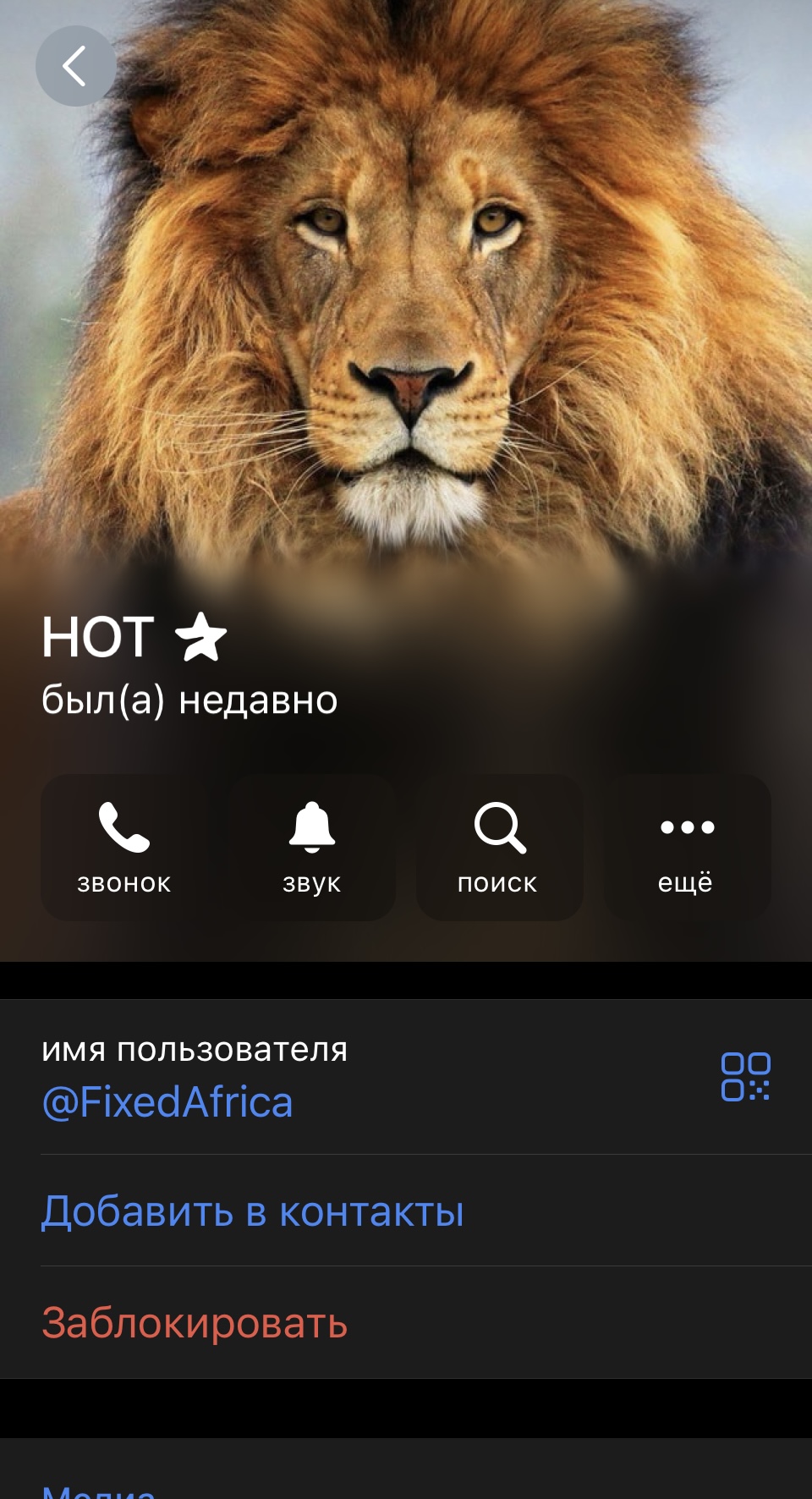The image size is (812, 1499).
Task: Go back using the top-left arrow
Action: [x=75, y=66]
